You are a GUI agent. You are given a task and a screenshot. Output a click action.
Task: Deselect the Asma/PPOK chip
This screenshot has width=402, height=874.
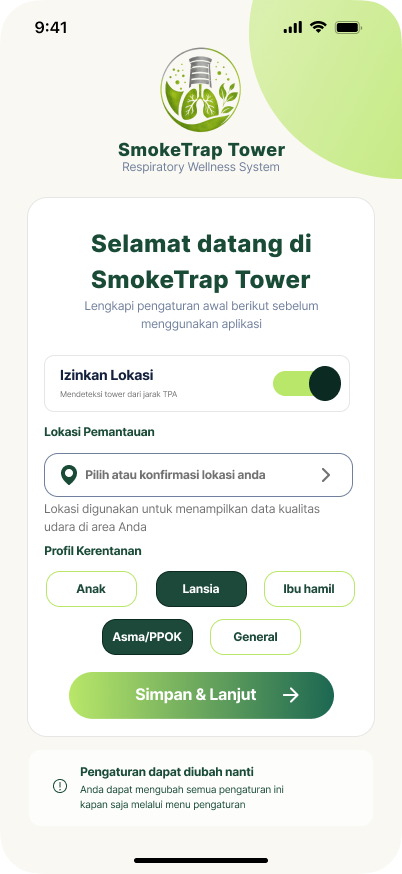147,637
